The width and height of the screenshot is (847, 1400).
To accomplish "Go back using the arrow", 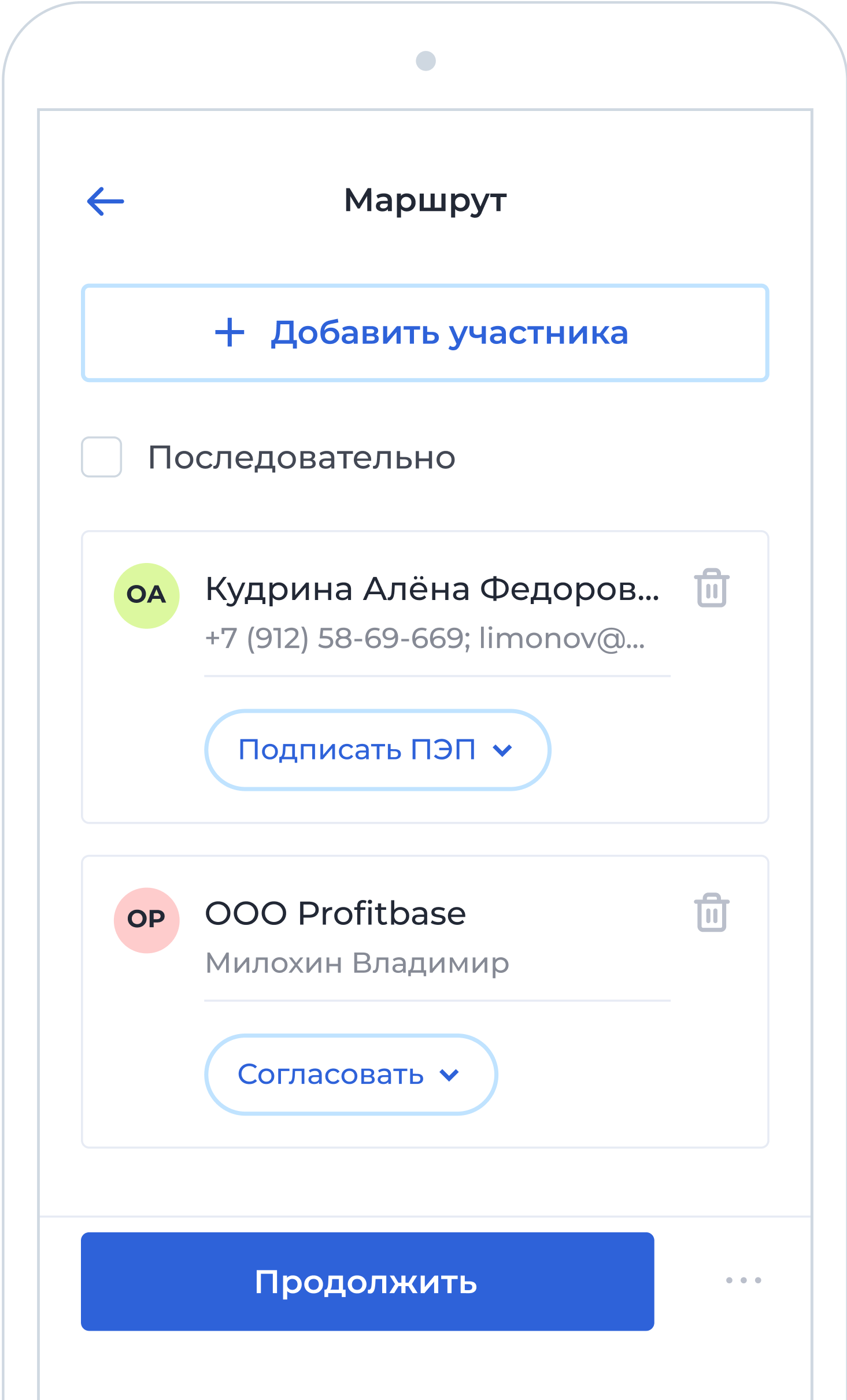I will tap(105, 201).
